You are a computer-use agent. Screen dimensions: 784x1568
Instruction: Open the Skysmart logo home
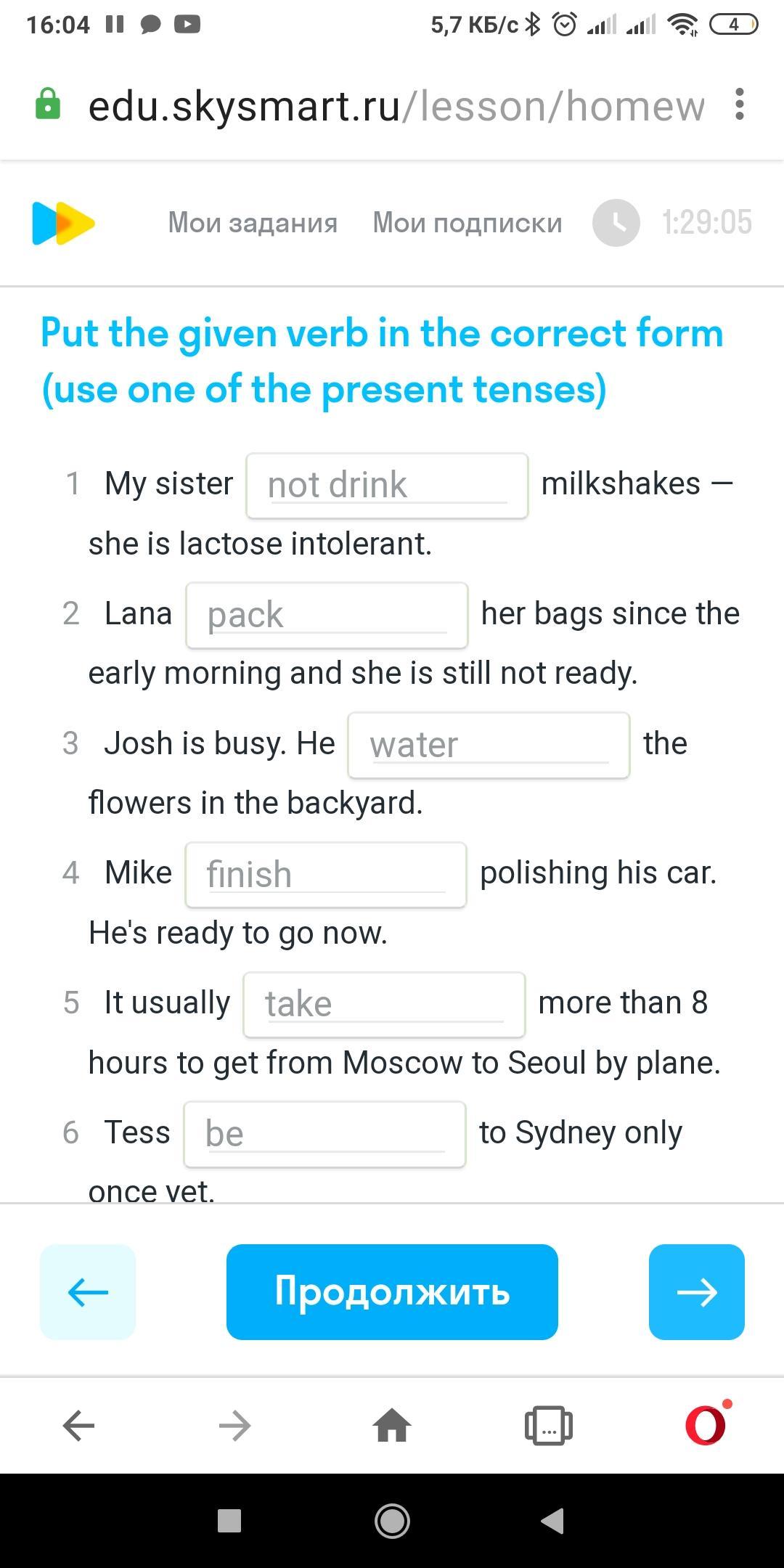pos(63,223)
